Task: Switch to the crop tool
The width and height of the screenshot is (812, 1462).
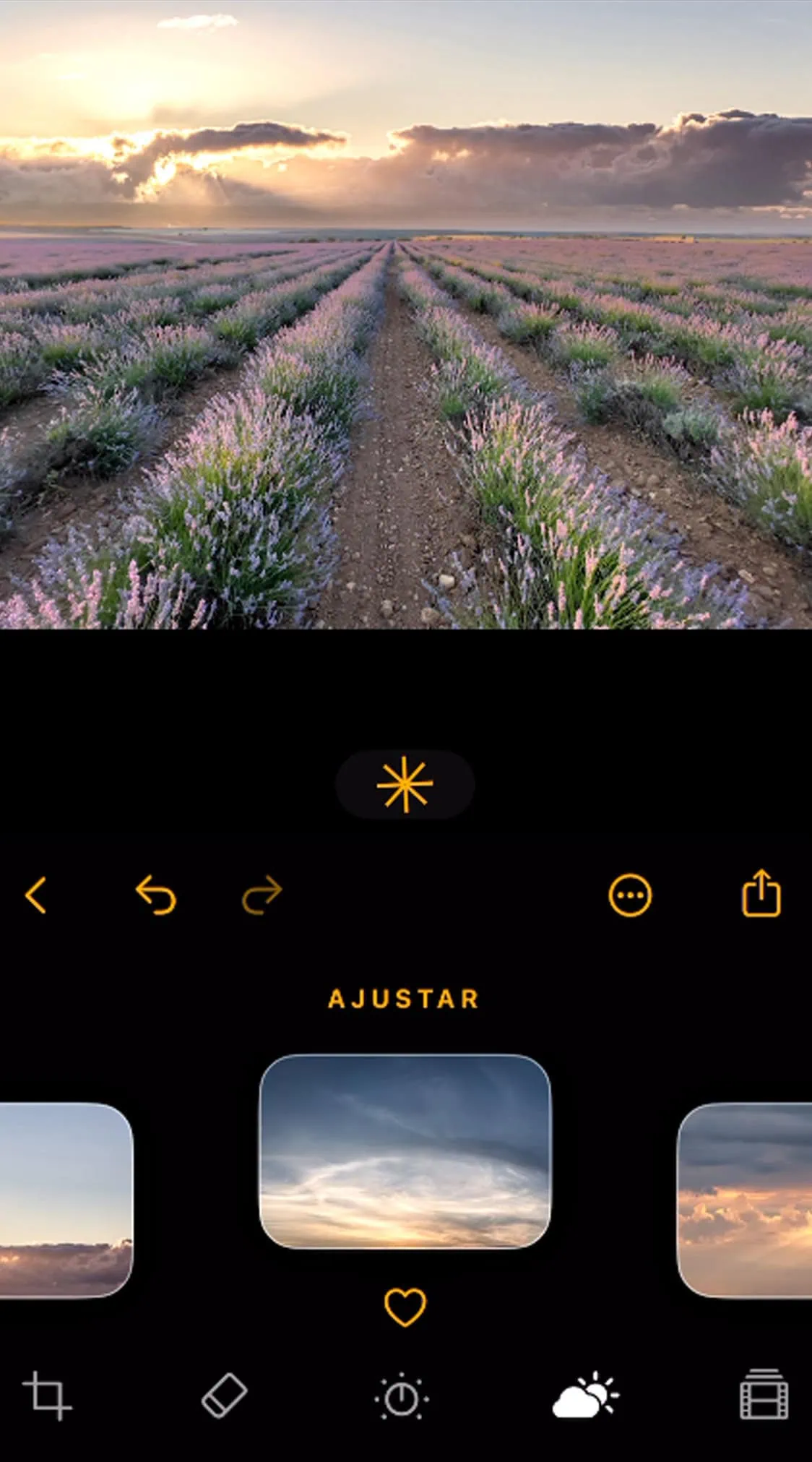Action: tap(48, 1396)
